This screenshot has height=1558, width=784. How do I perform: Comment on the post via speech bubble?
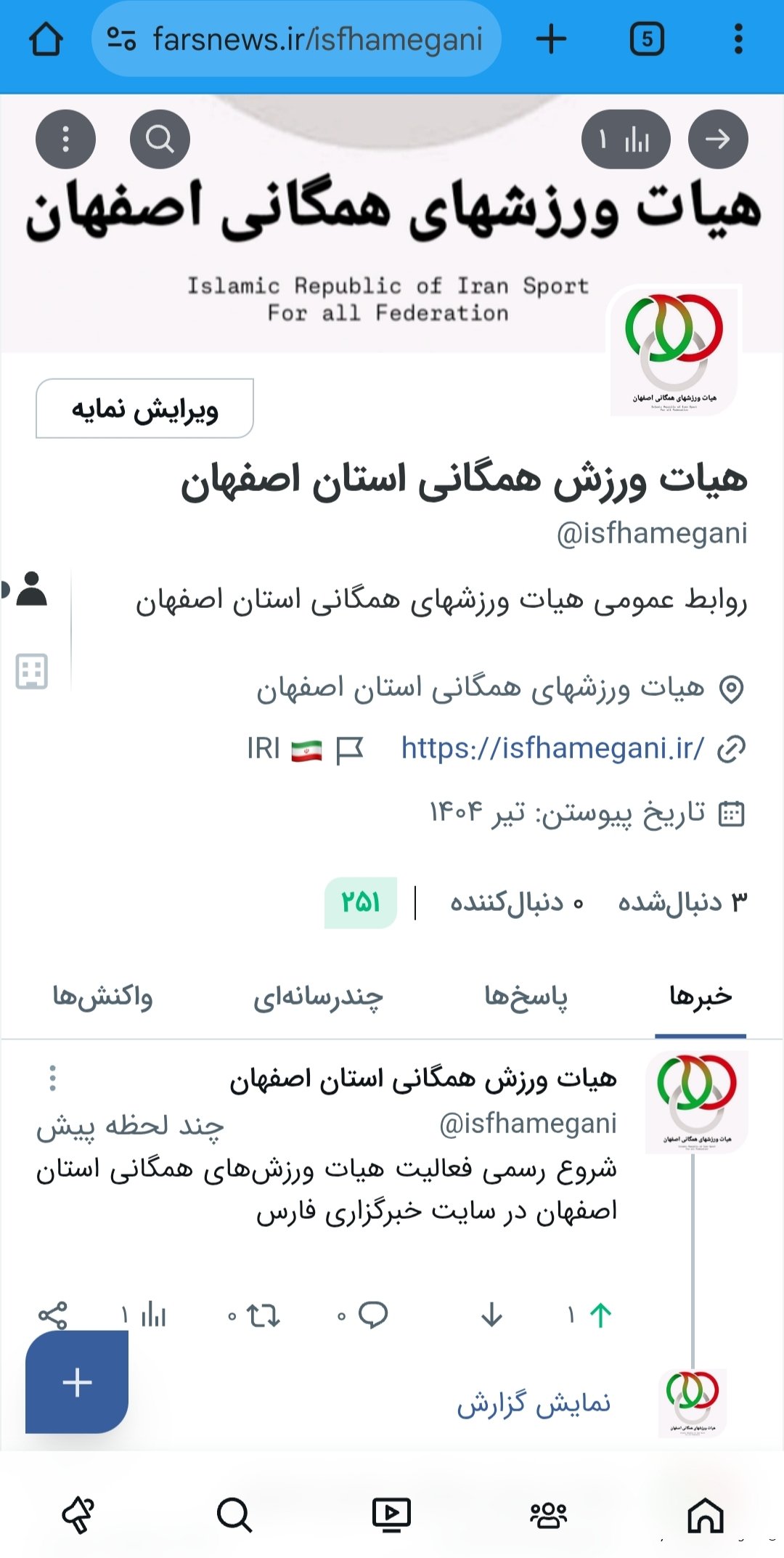click(x=372, y=1315)
